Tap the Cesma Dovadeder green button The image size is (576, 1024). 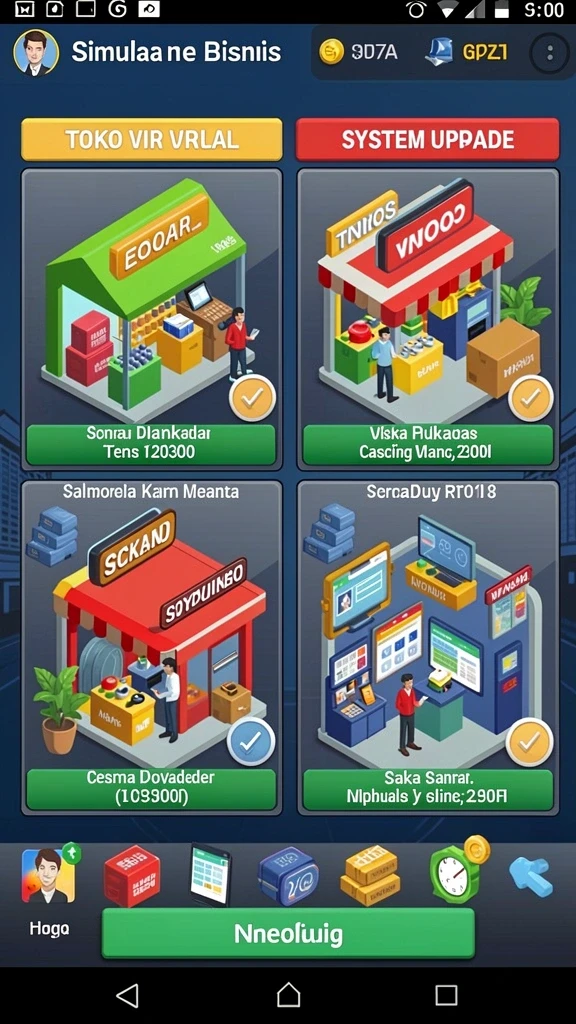pos(151,789)
